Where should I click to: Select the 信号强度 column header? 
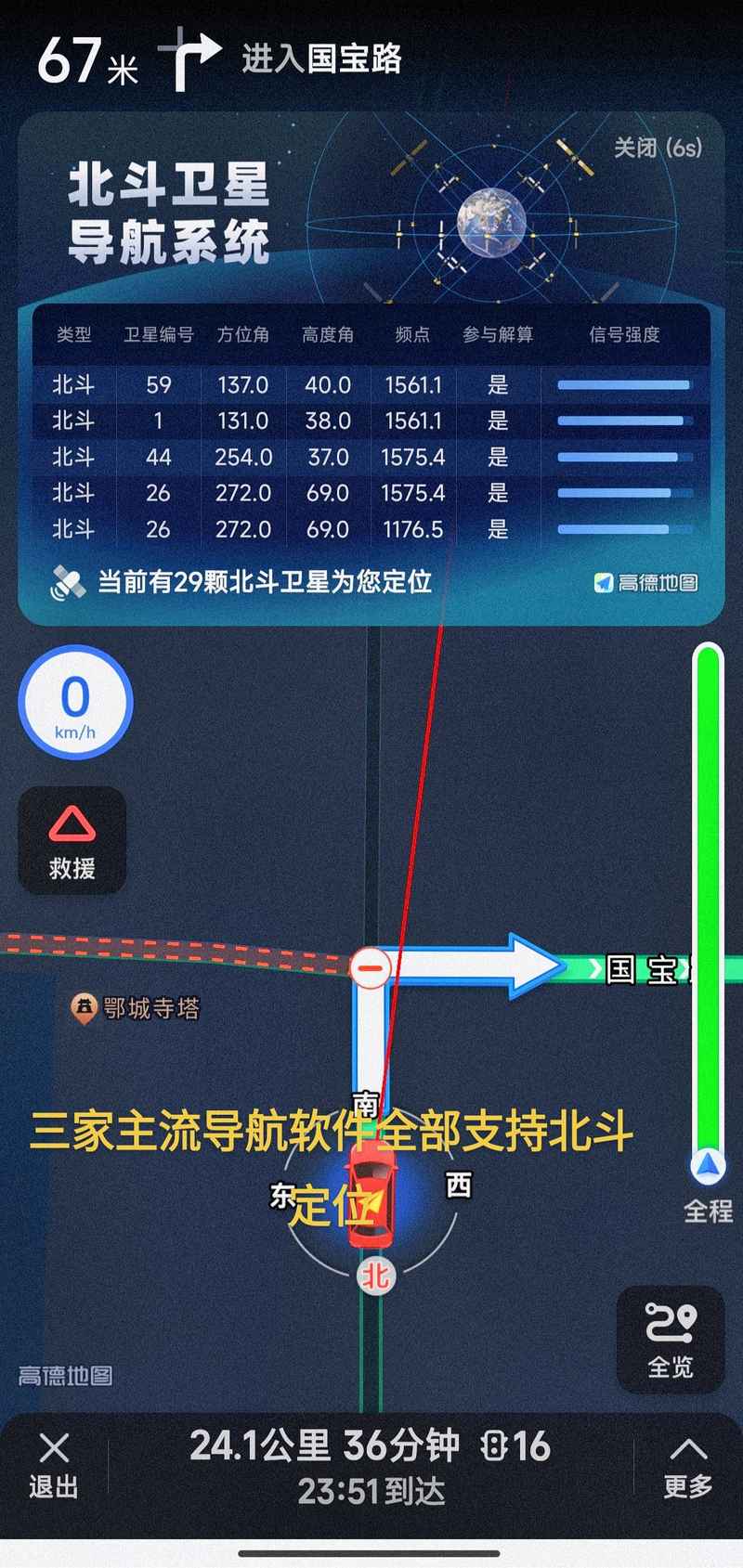[626, 336]
